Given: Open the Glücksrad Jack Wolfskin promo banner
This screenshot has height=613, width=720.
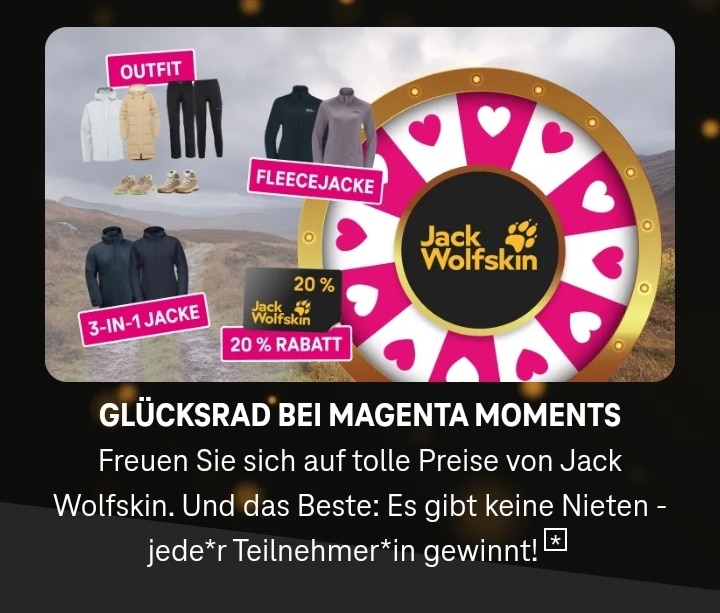Looking at the screenshot, I should pos(360,205).
